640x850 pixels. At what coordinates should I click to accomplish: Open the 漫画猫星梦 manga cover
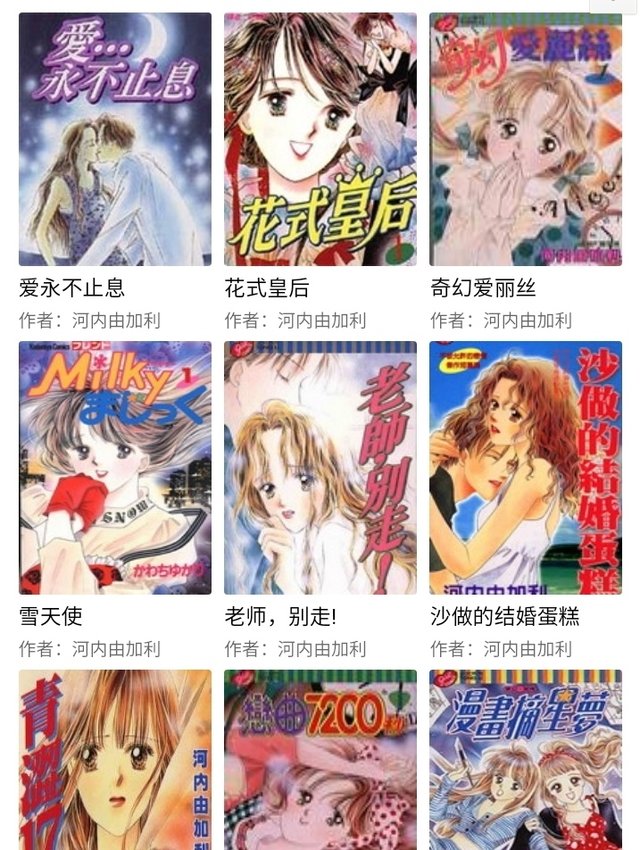coord(526,760)
